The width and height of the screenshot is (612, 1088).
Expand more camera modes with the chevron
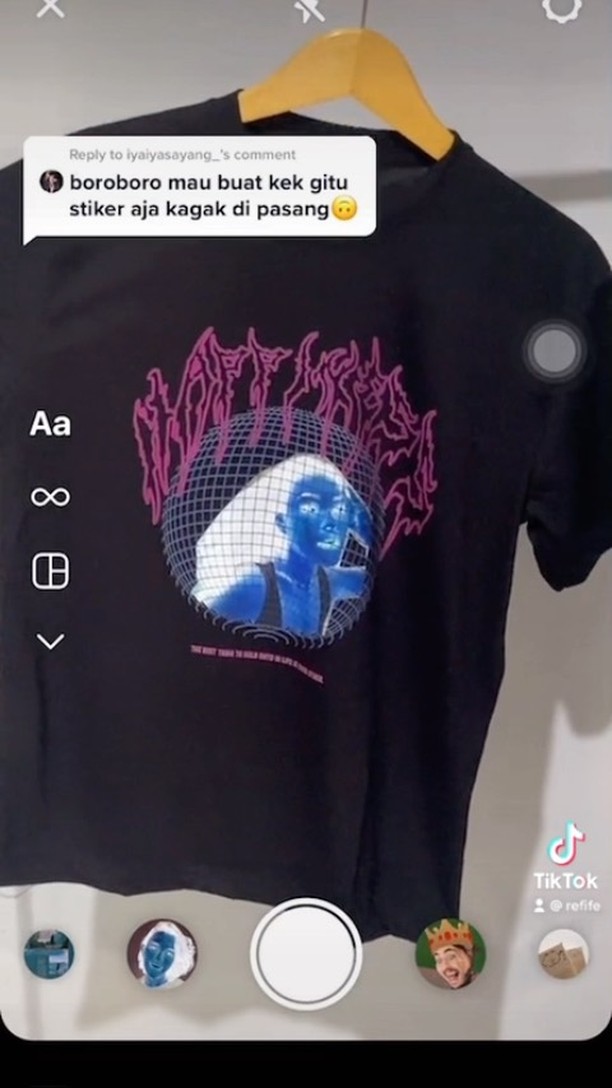(x=50, y=642)
